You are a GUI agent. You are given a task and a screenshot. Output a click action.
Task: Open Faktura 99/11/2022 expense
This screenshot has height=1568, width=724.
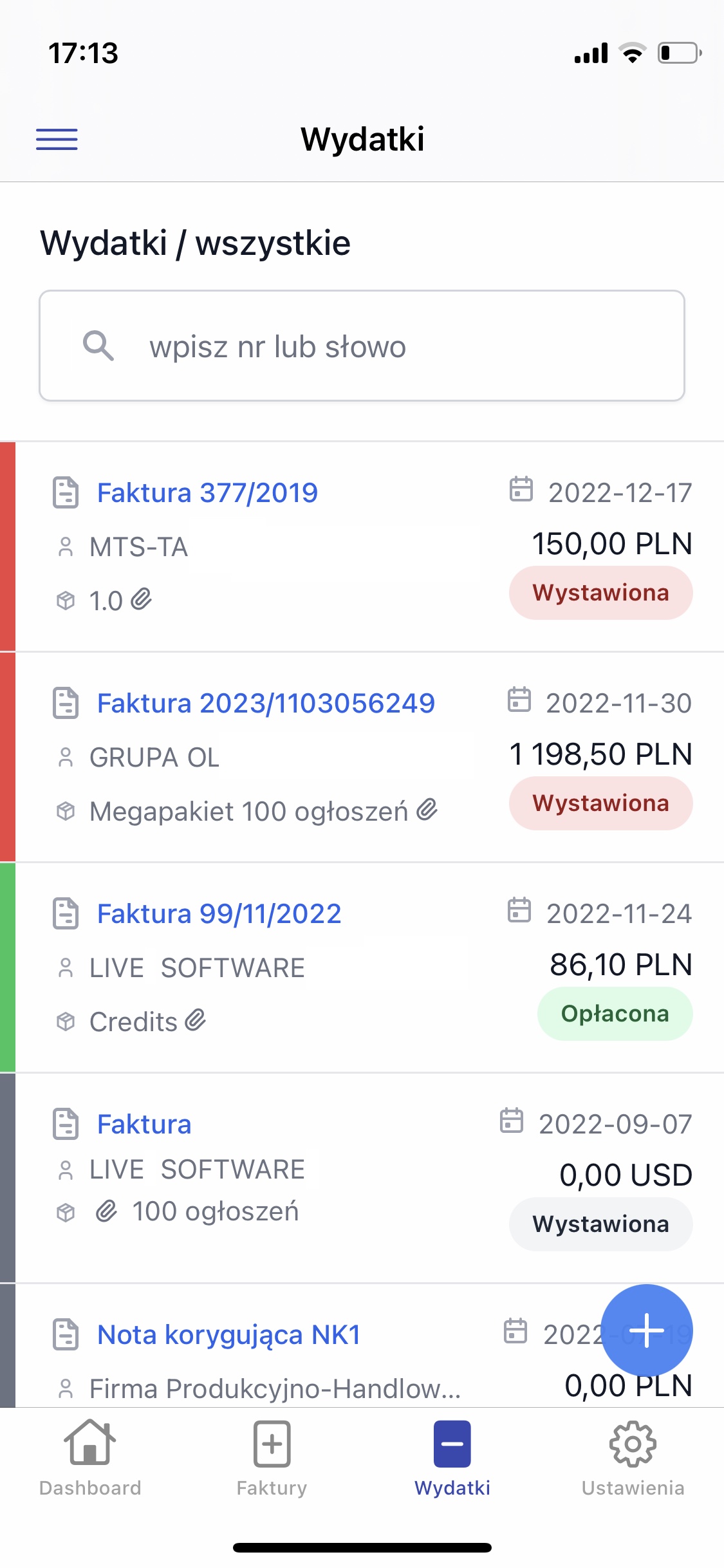coord(219,914)
